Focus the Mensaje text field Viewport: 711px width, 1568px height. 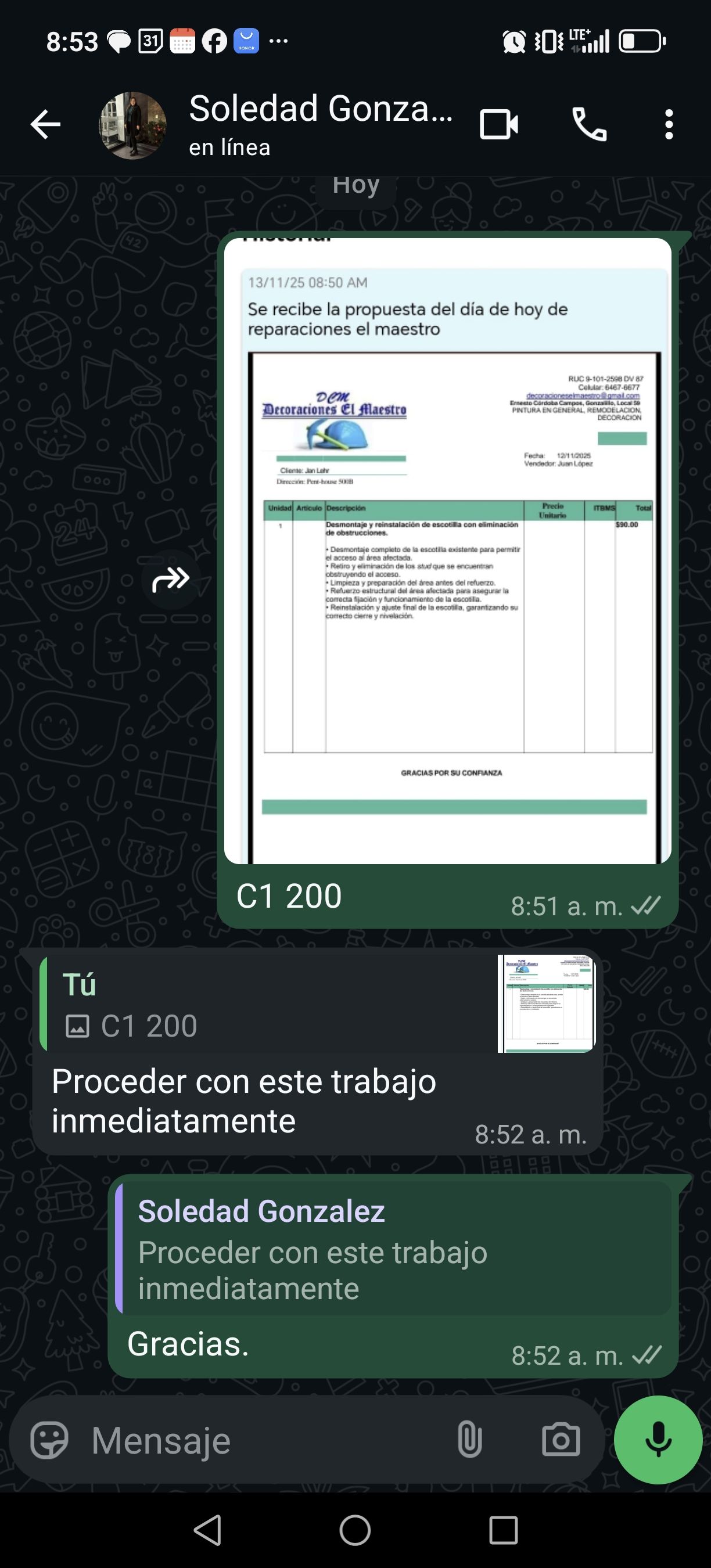pos(268,1440)
